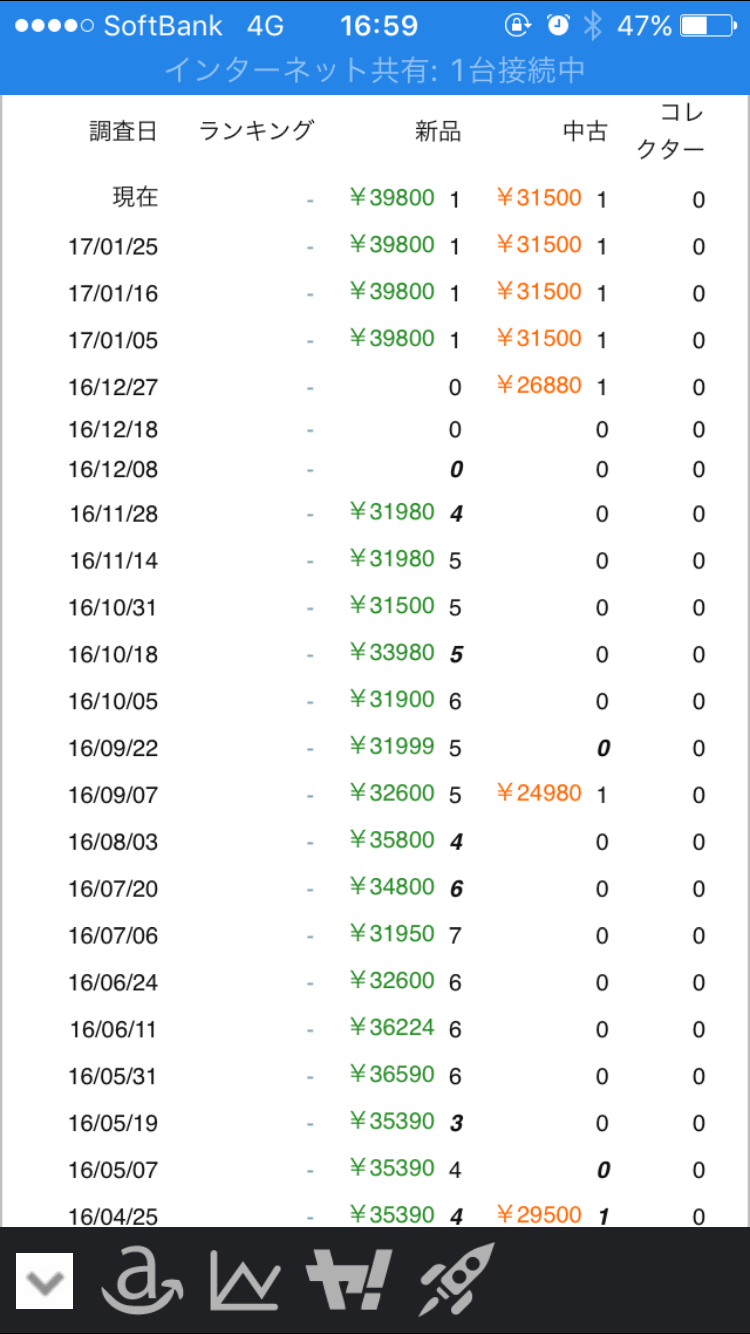Collapse the toolbar with the down chevron
Image resolution: width=750 pixels, height=1334 pixels.
[x=44, y=1280]
